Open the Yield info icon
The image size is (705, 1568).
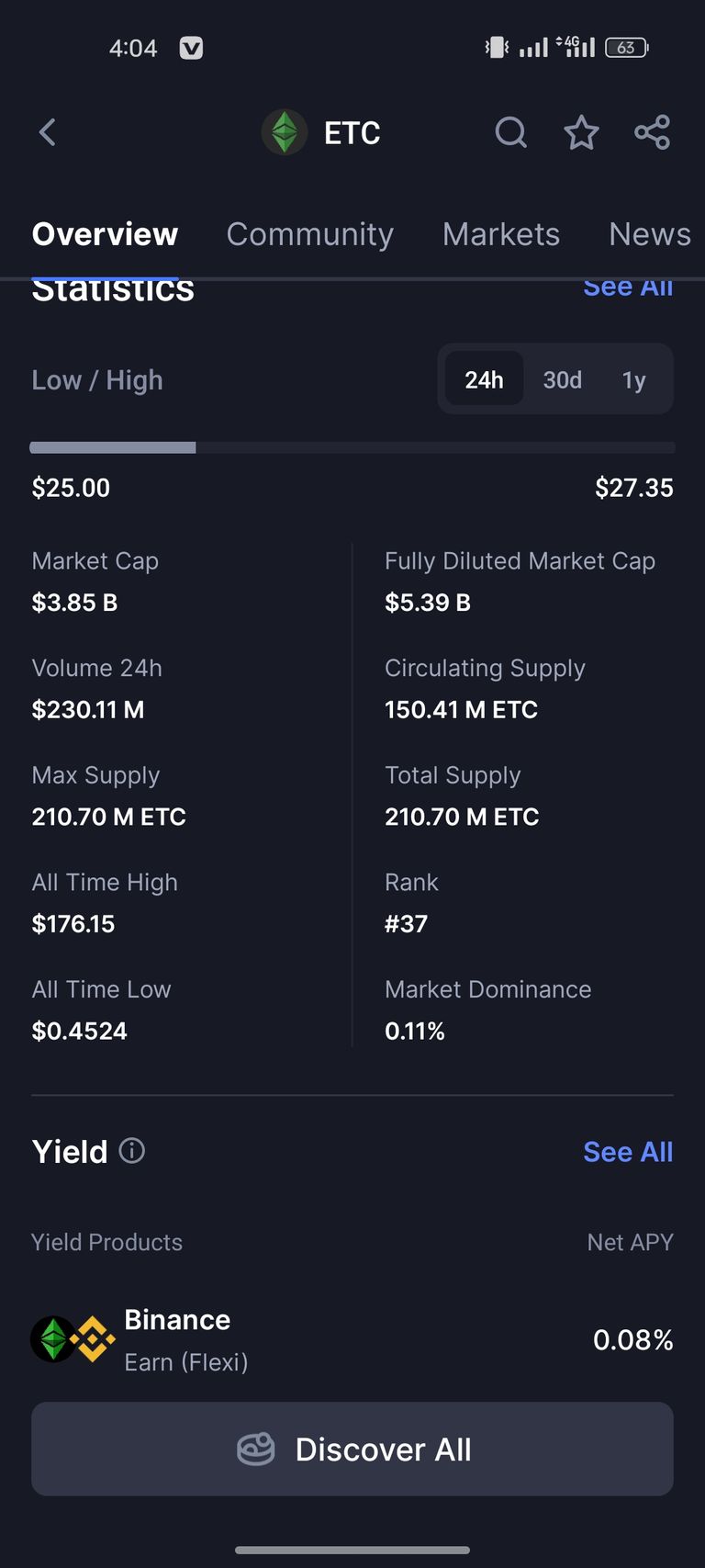click(x=132, y=1151)
